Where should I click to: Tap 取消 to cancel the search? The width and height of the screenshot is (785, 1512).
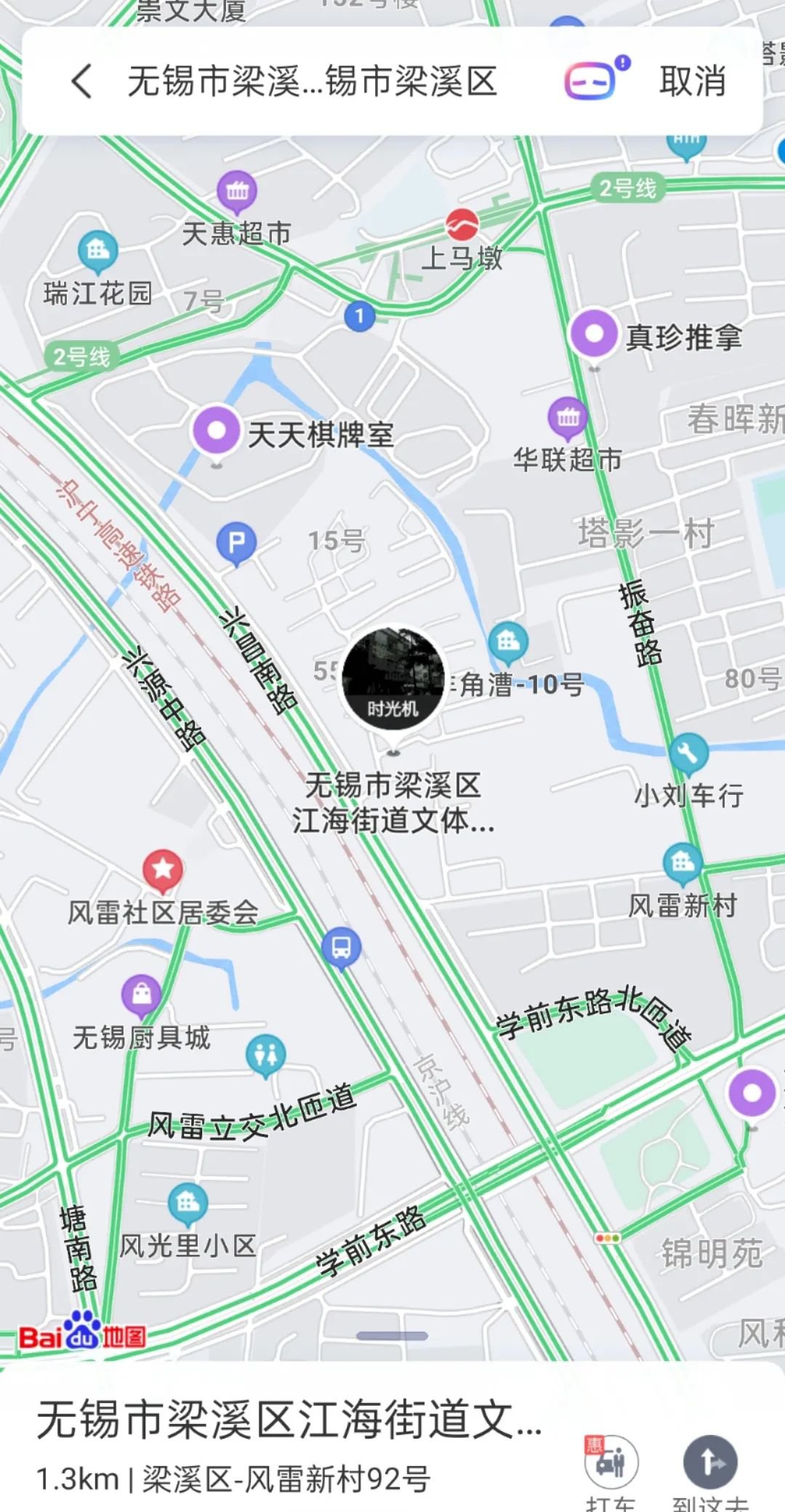coord(692,81)
